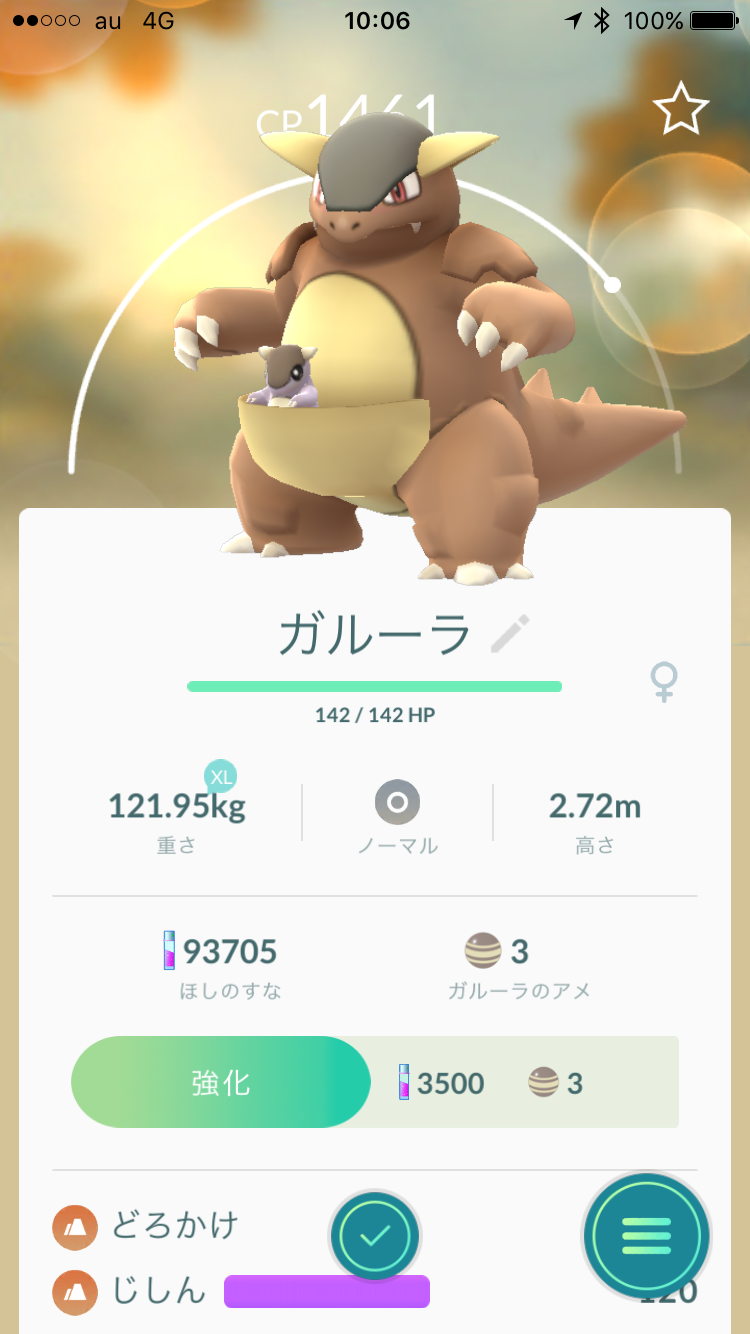Edit the ガルーラ nickname with the pencil
This screenshot has height=1334, width=750.
[511, 634]
